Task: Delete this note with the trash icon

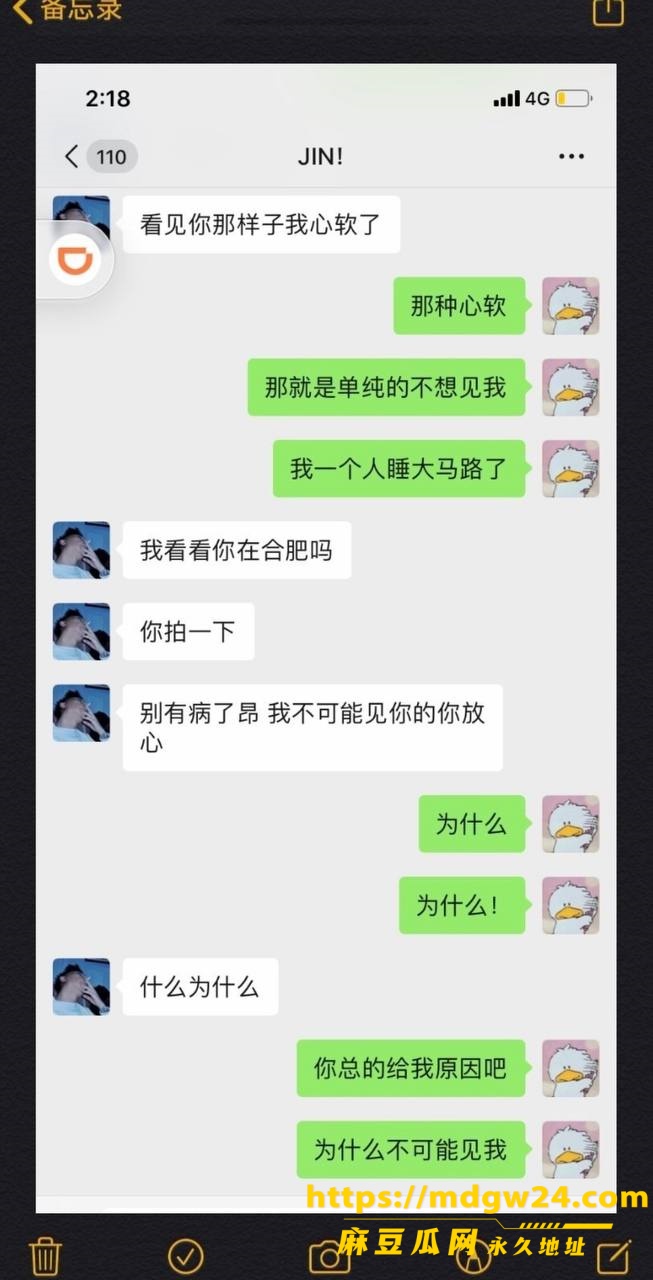Action: click(45, 1255)
